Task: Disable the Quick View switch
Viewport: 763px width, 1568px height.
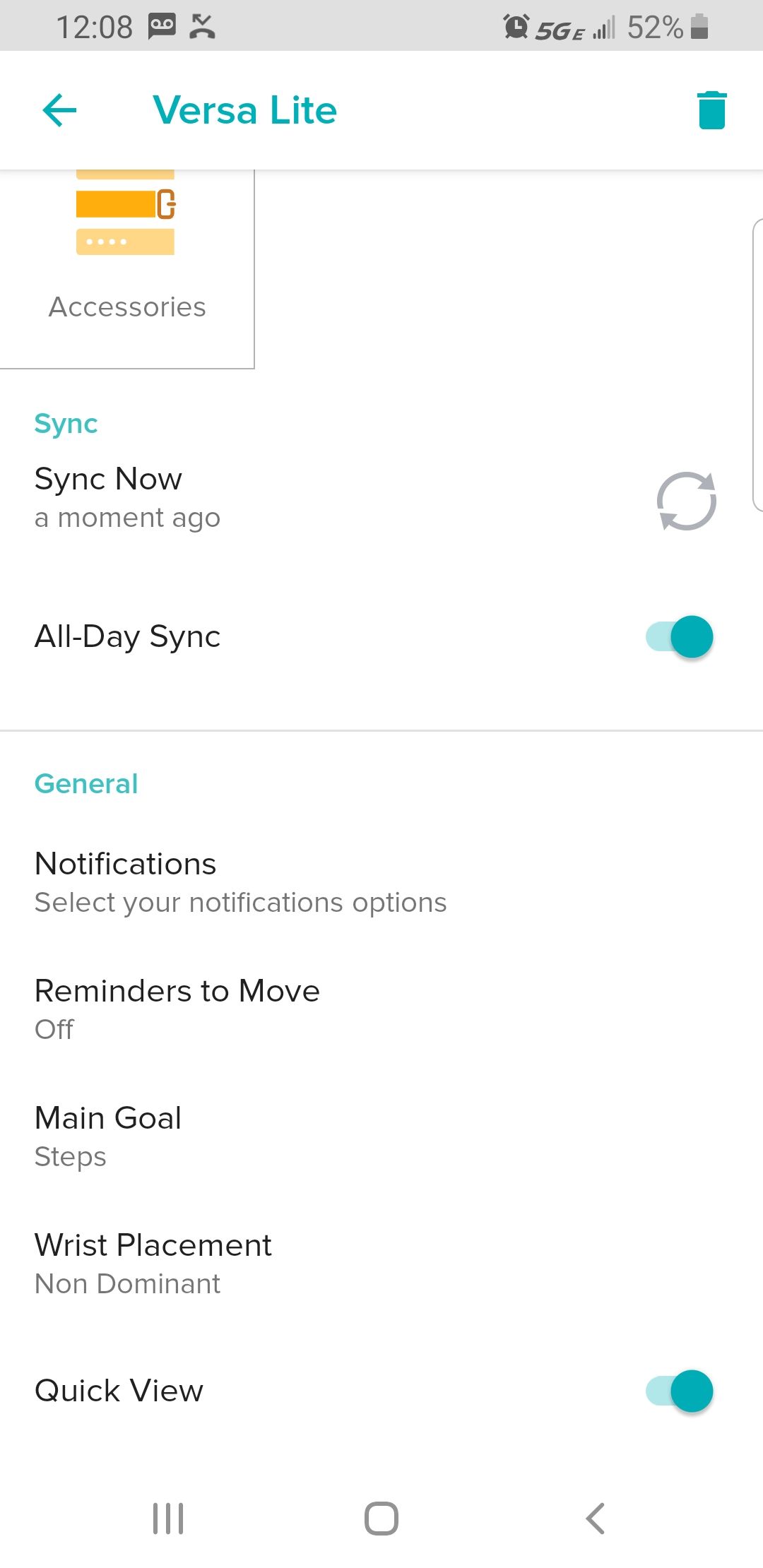Action: click(680, 1391)
